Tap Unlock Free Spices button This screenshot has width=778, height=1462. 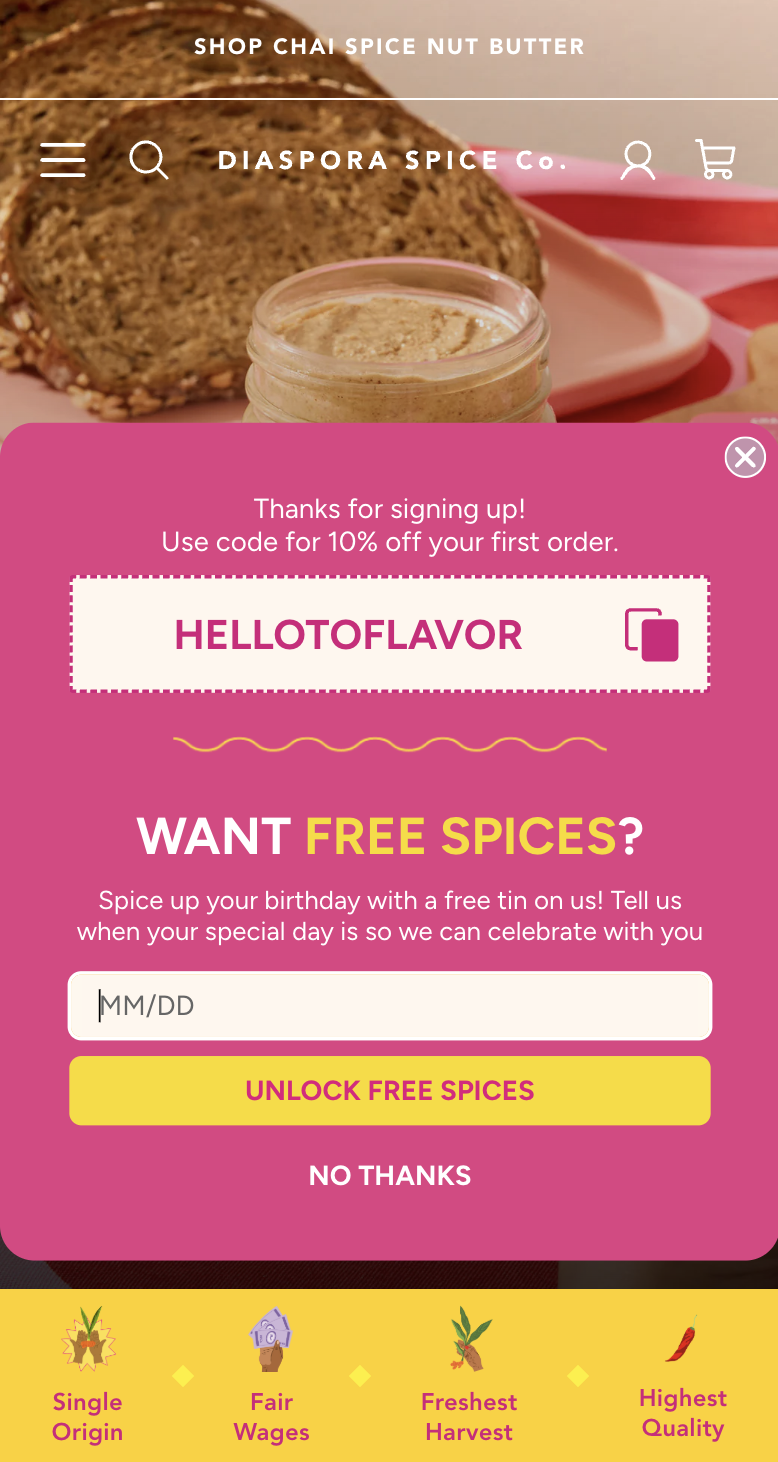[390, 1091]
